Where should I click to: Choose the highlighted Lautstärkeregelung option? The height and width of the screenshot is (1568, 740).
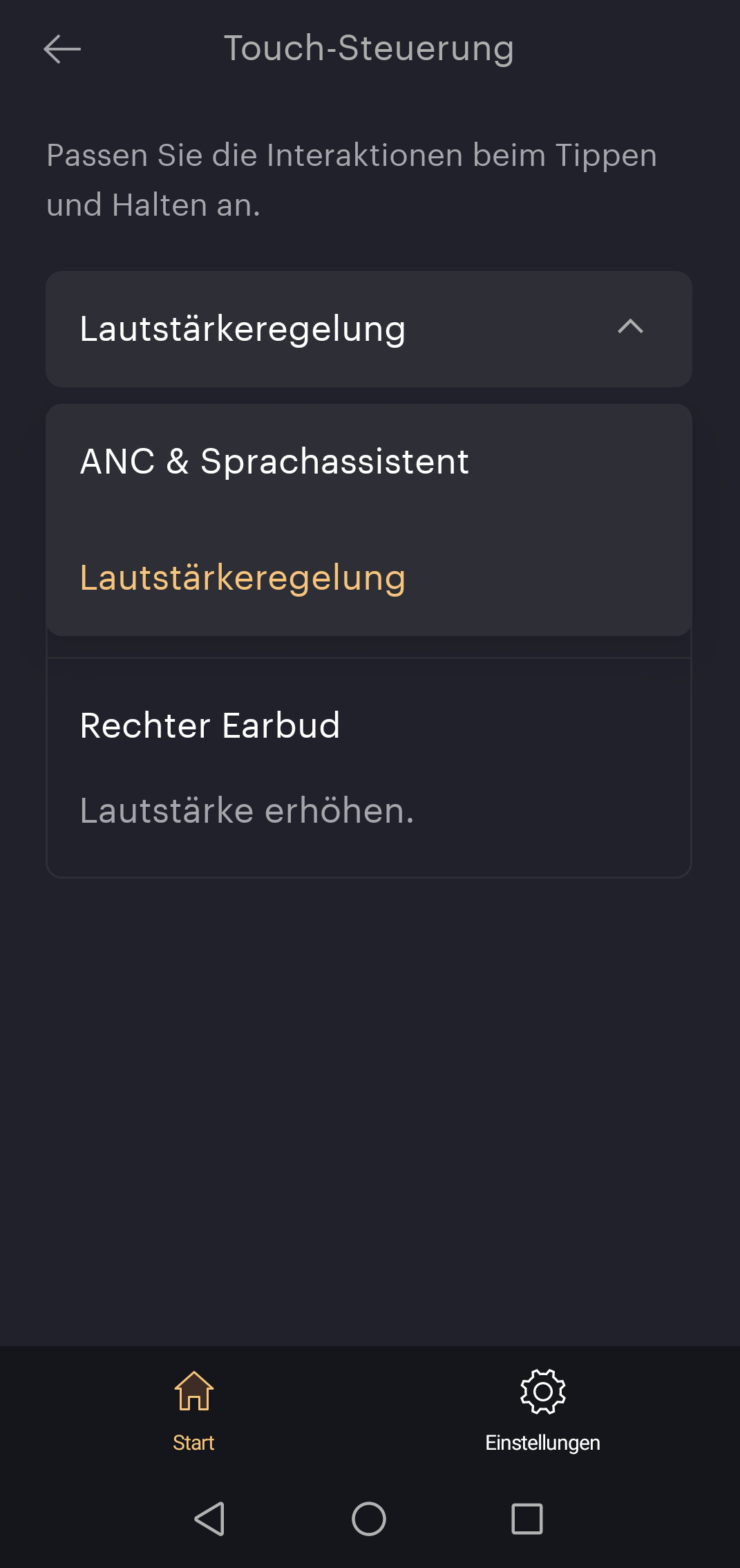click(x=369, y=578)
